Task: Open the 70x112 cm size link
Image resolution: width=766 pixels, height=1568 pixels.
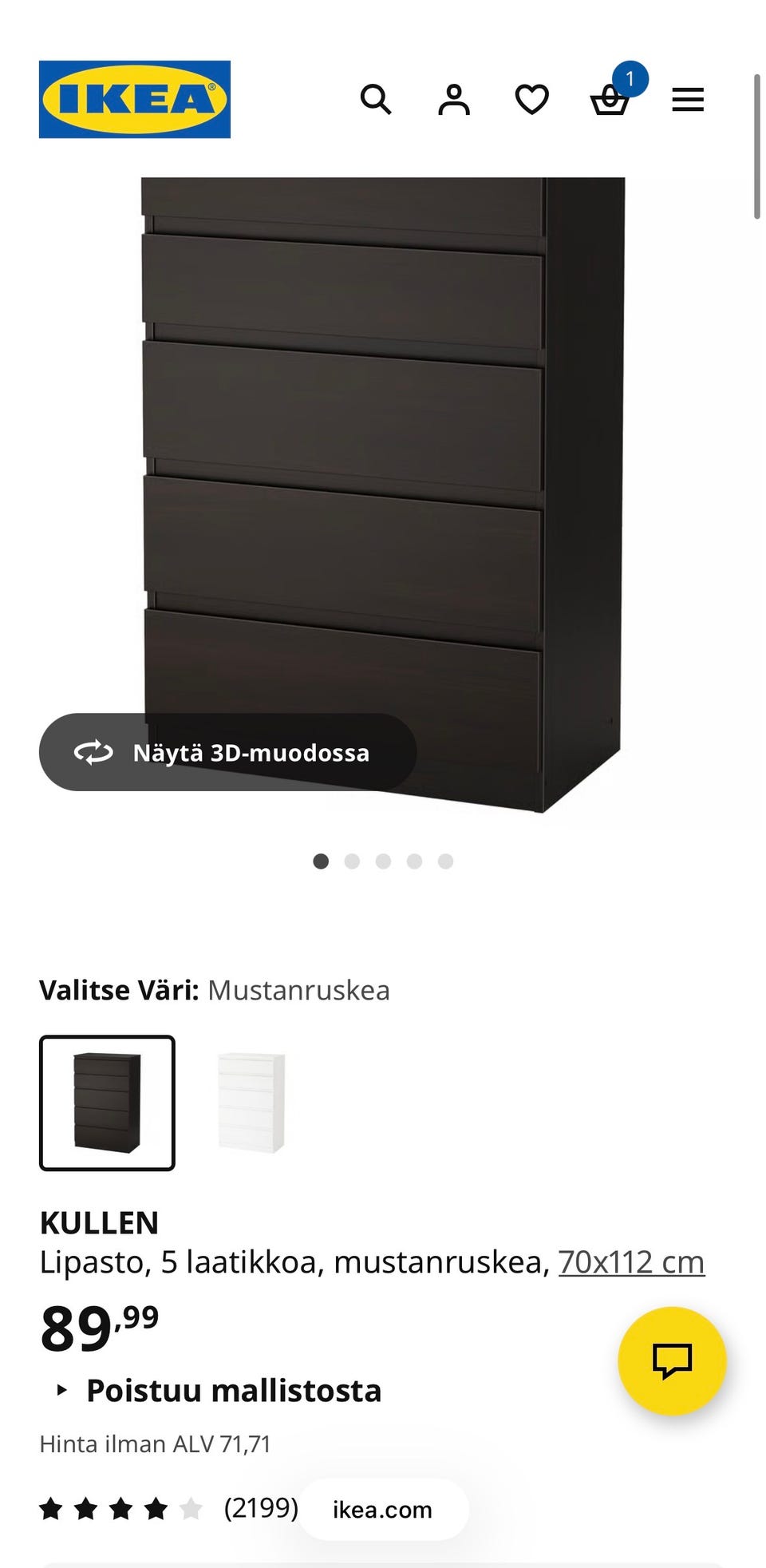Action: point(632,1261)
